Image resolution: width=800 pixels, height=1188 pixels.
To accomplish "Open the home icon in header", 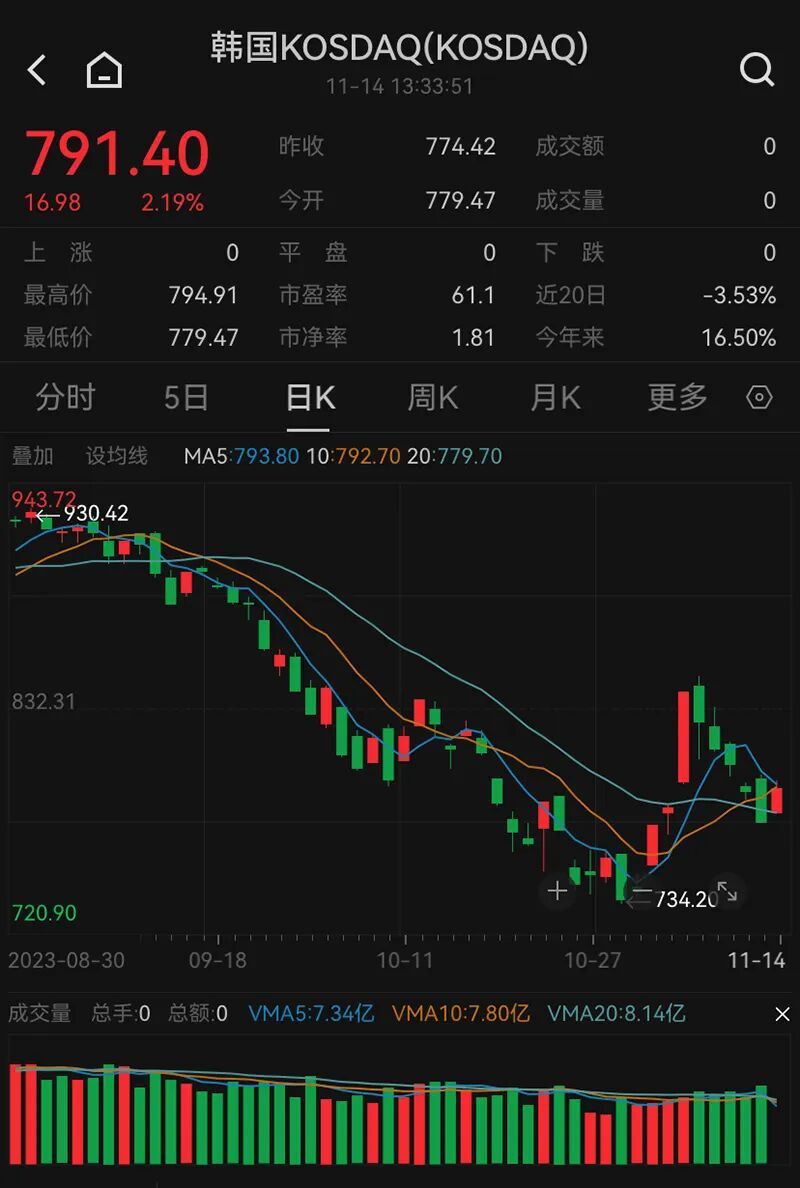I will click(104, 70).
